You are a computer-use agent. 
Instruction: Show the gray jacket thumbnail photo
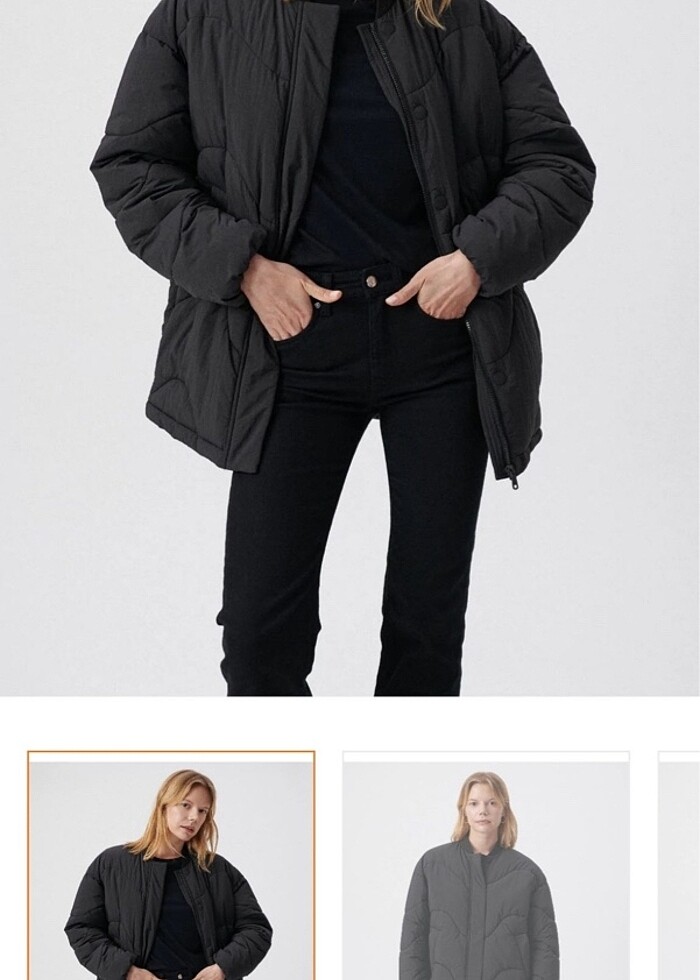(486, 866)
